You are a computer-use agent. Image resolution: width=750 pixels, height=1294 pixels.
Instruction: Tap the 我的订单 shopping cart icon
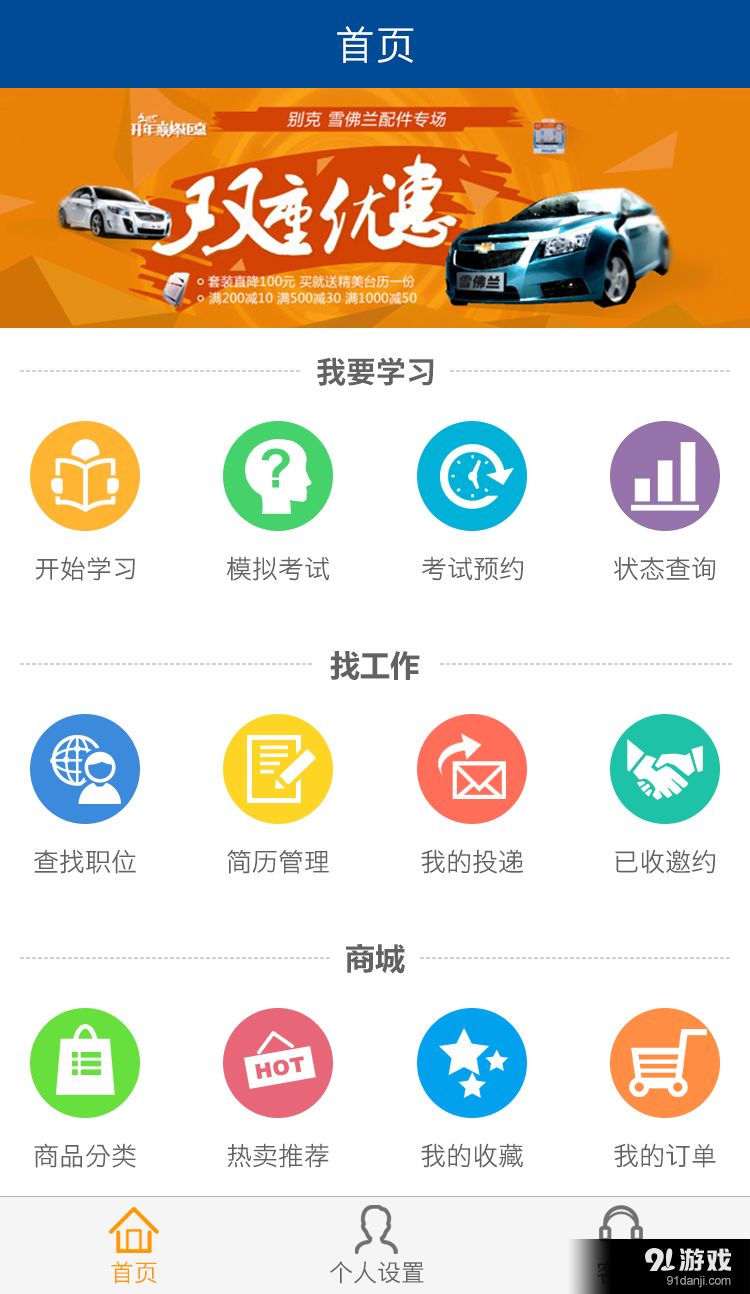[665, 1063]
